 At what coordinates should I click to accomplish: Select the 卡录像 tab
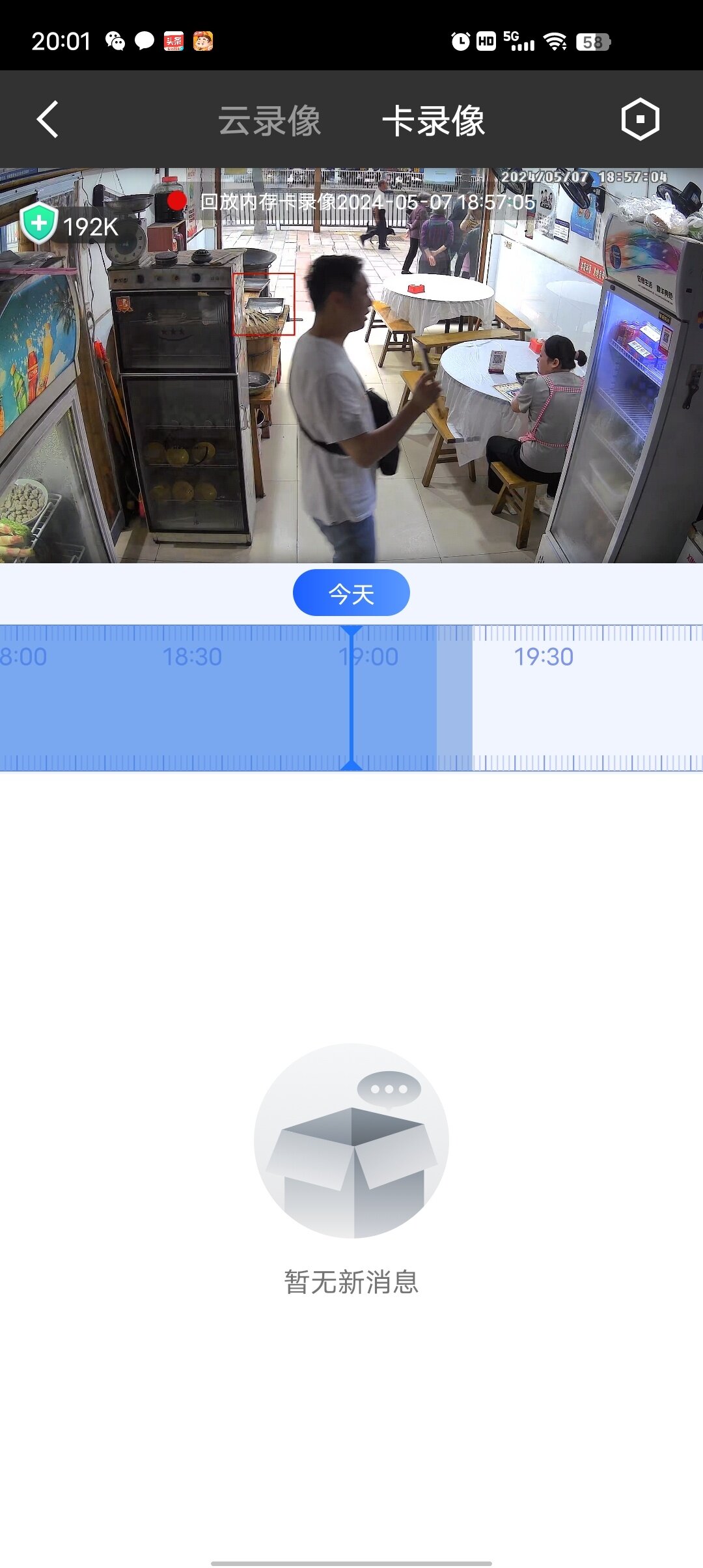[x=434, y=121]
